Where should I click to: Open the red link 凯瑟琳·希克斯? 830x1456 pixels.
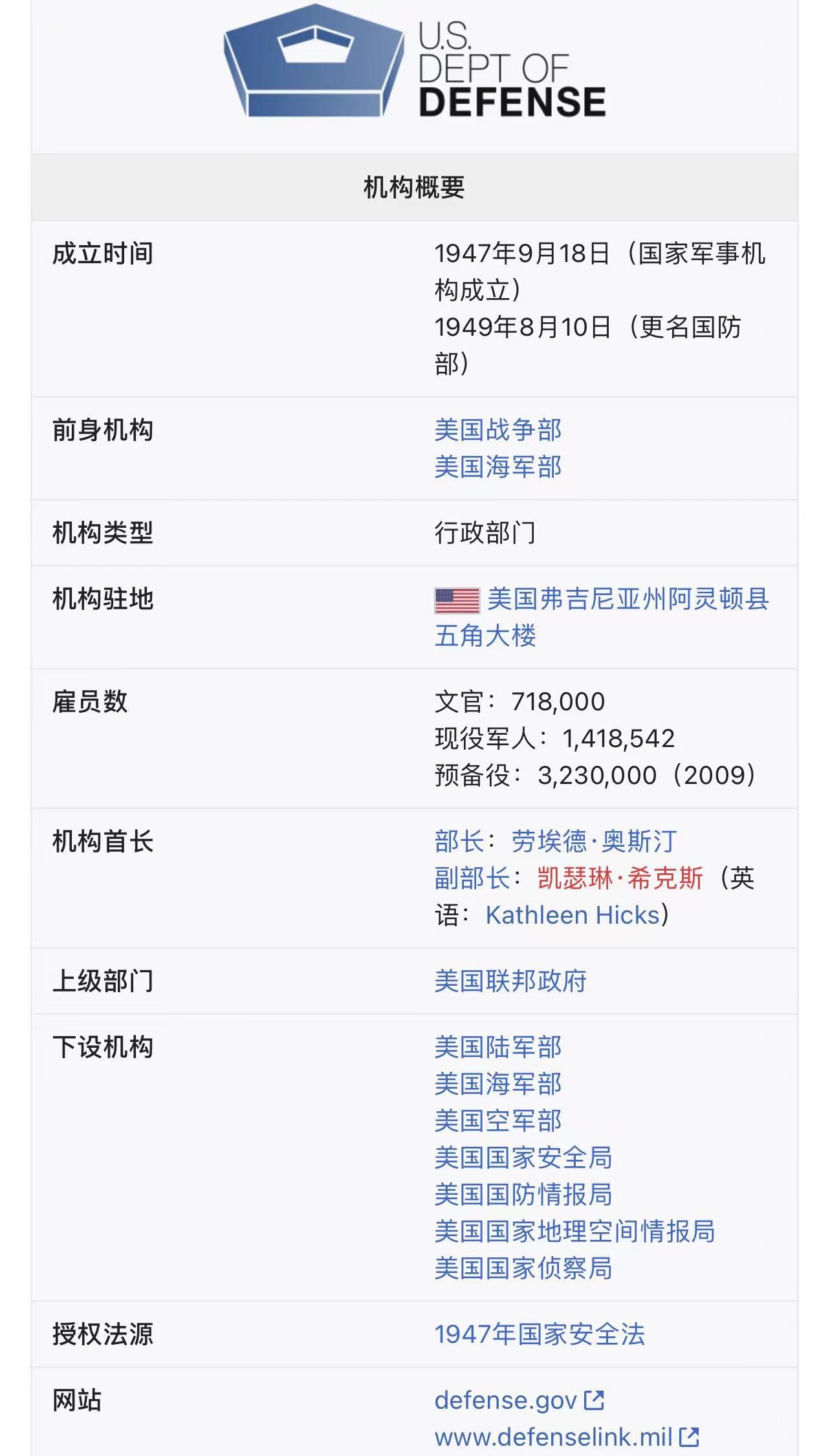click(x=620, y=878)
